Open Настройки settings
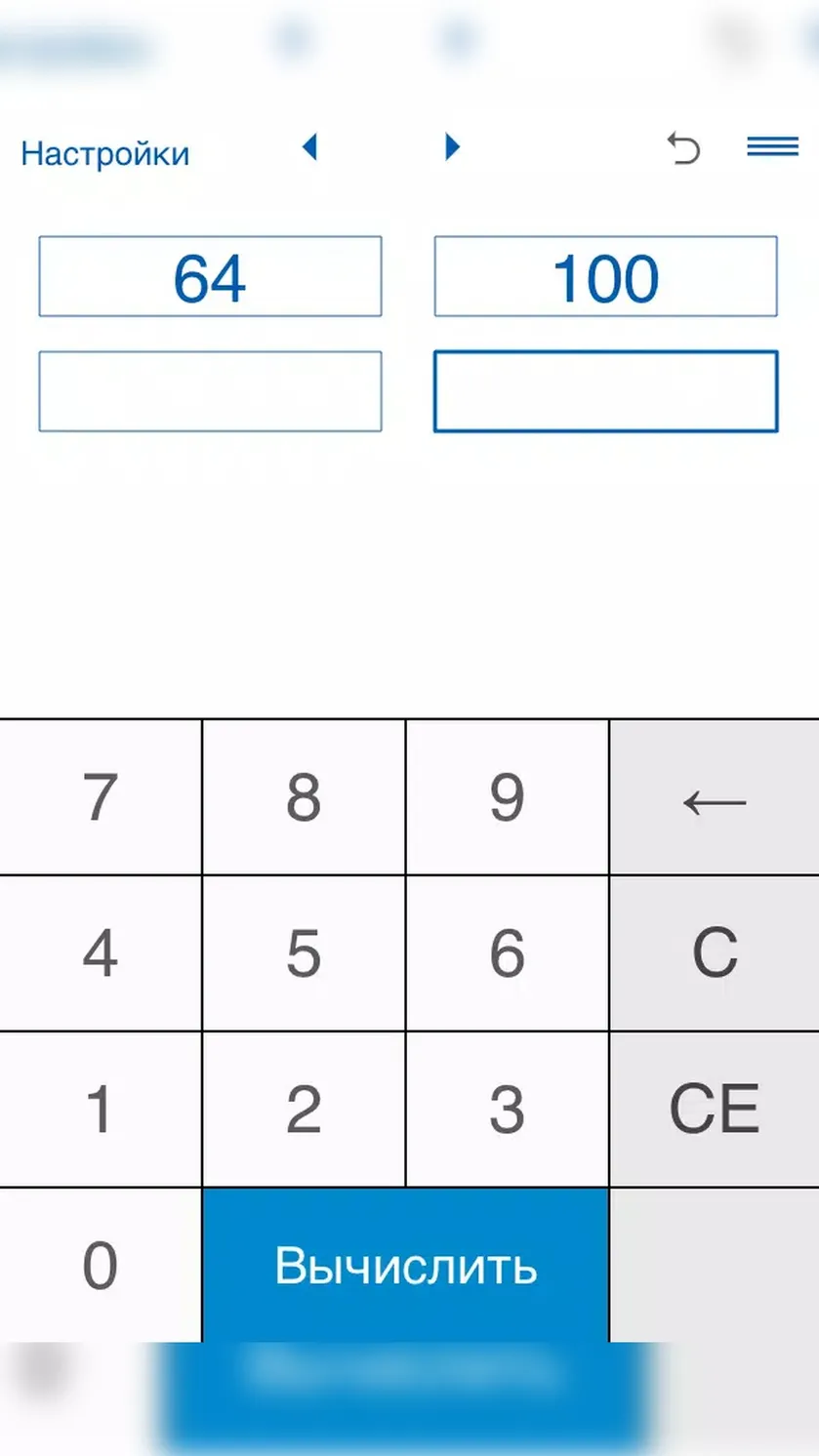The image size is (819, 1456). tap(104, 154)
